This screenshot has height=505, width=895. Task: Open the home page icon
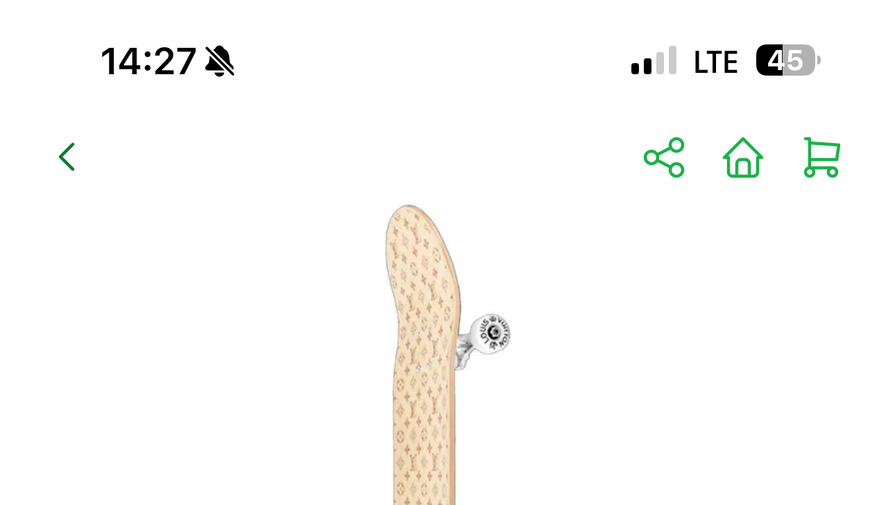[743, 158]
